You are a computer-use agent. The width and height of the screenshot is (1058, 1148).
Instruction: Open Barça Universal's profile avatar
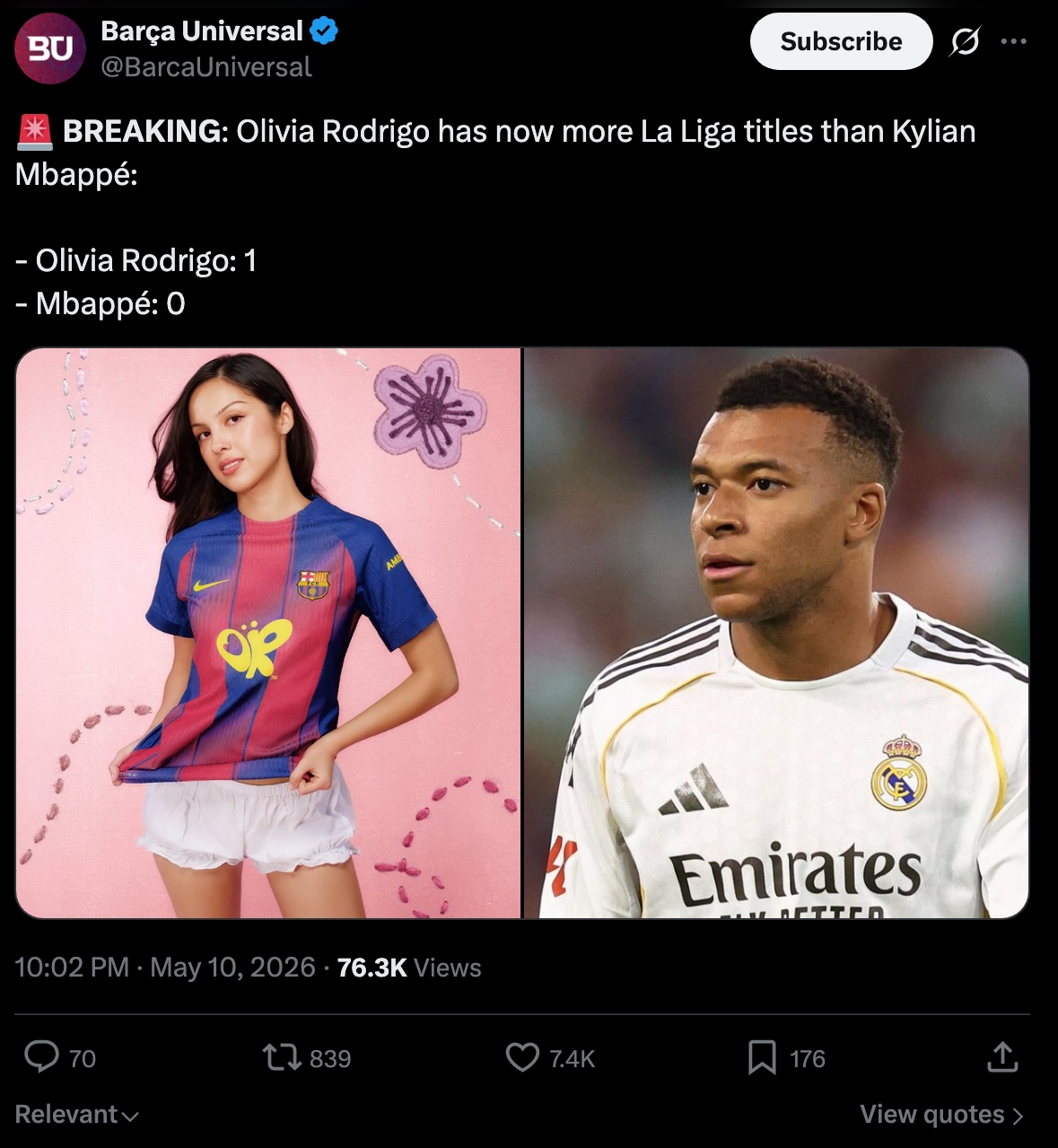click(x=50, y=48)
